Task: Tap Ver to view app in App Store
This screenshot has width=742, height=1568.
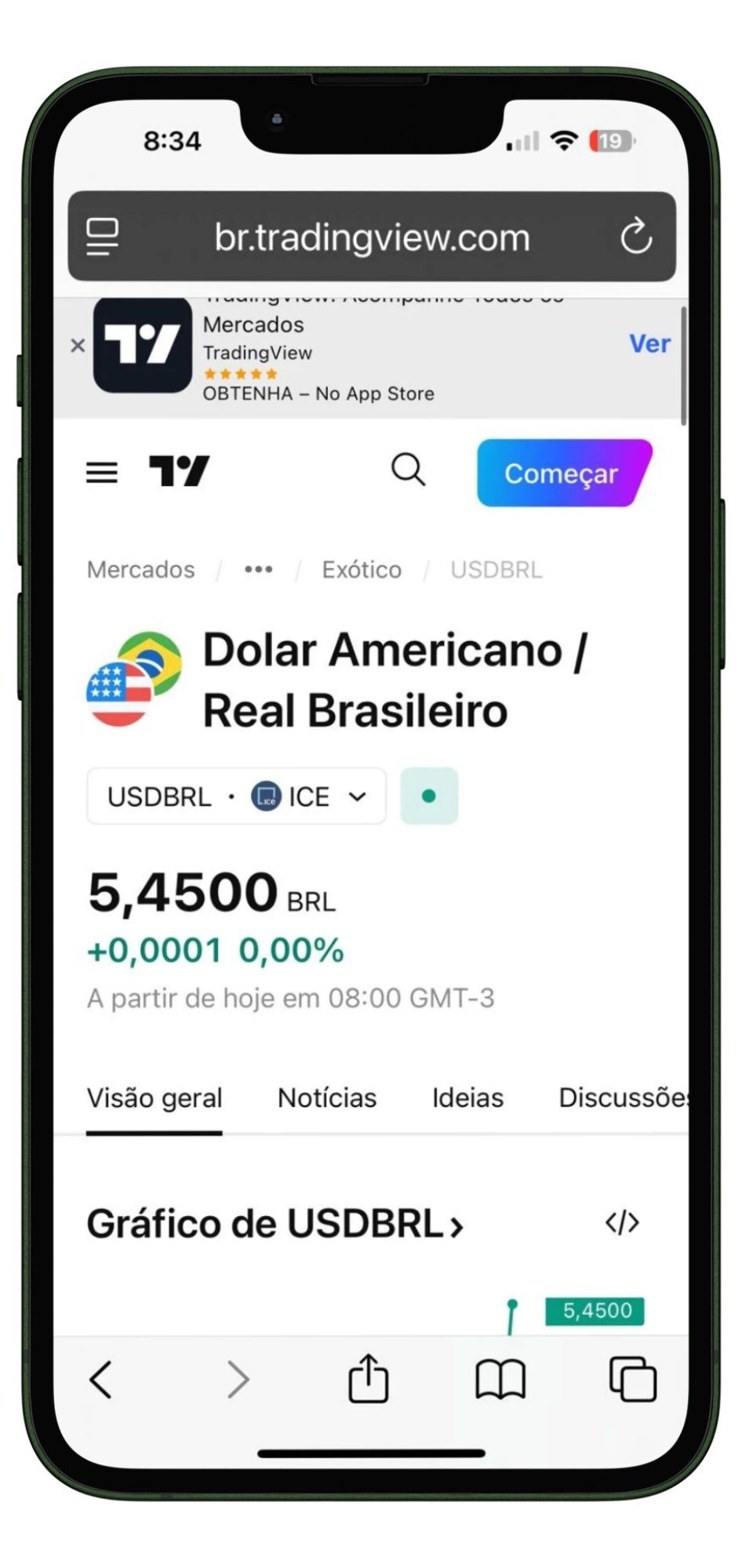Action: pyautogui.click(x=649, y=343)
